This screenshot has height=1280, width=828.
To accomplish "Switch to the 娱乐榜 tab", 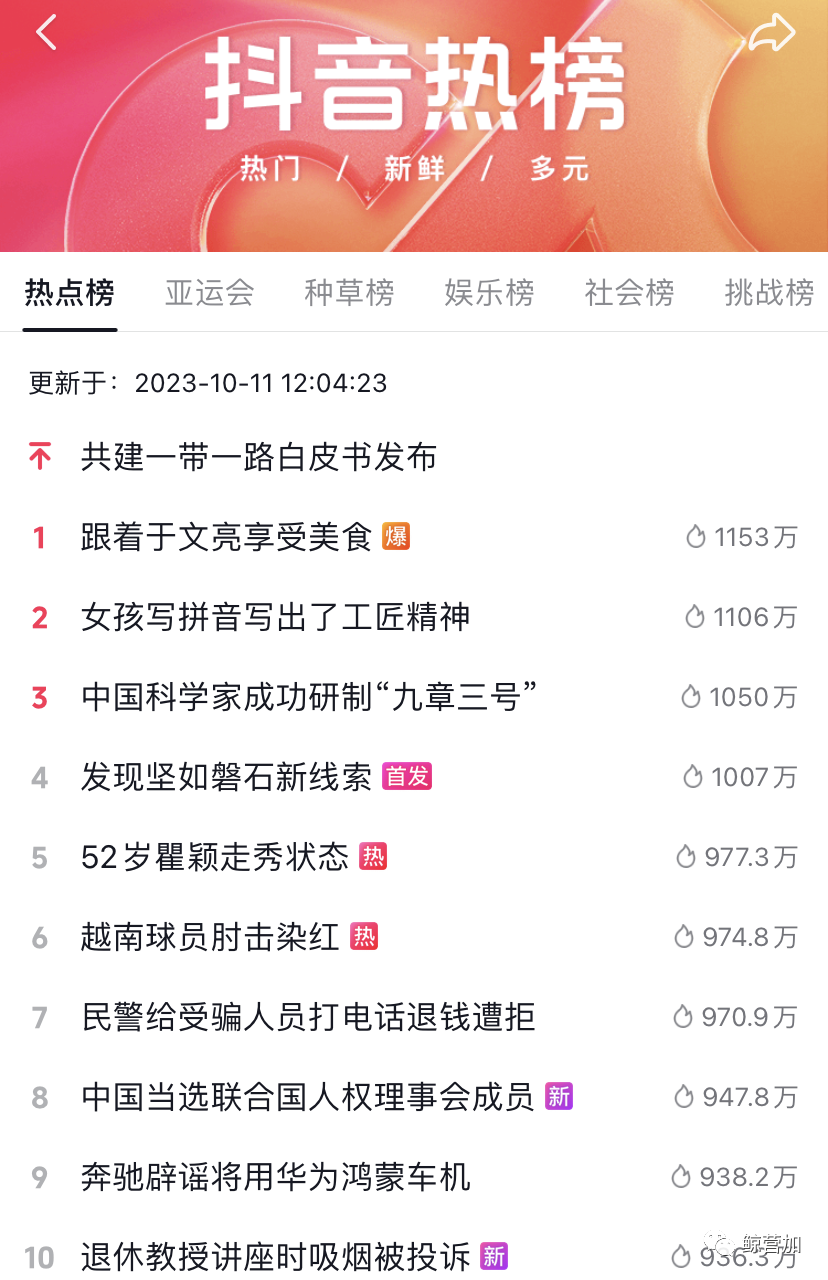I will [488, 293].
